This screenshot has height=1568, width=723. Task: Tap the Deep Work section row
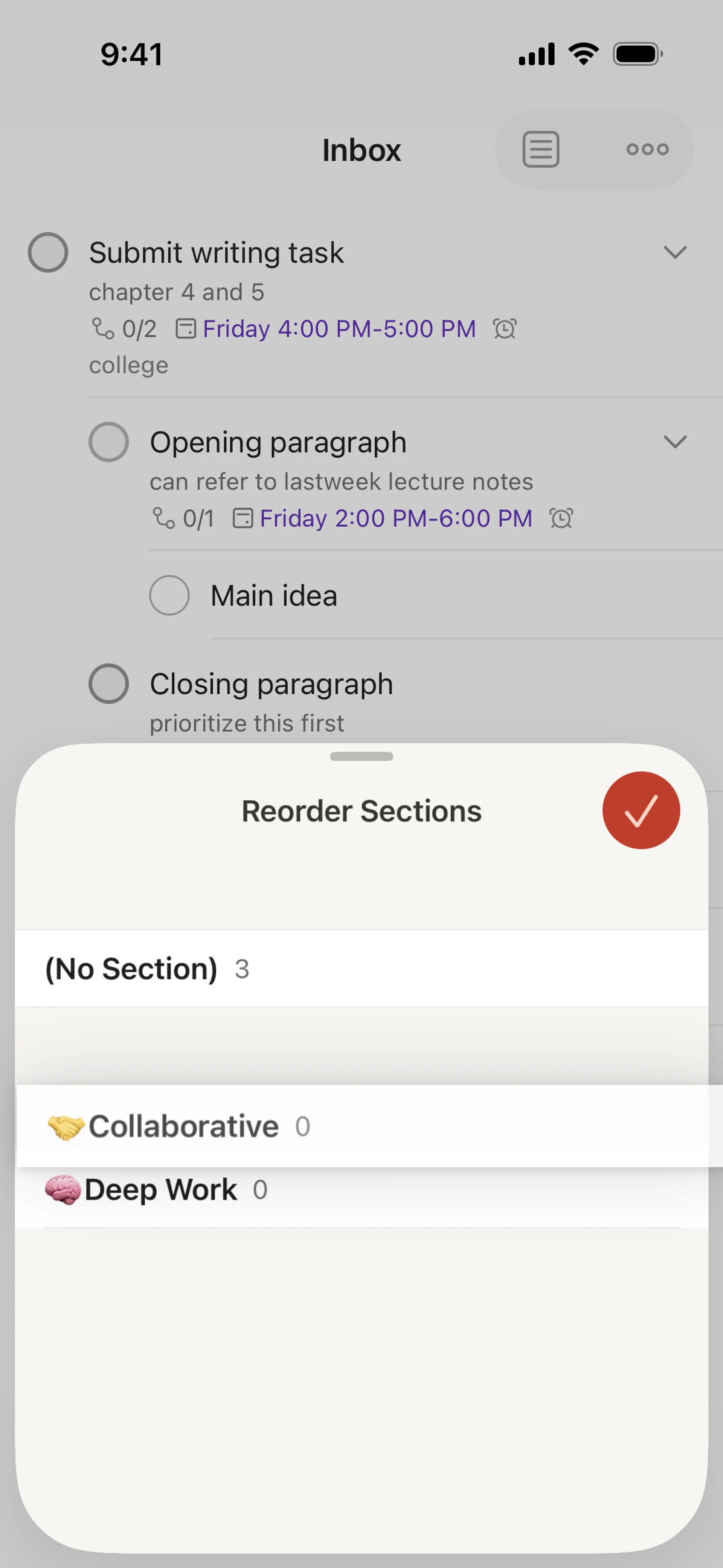pos(361,1191)
